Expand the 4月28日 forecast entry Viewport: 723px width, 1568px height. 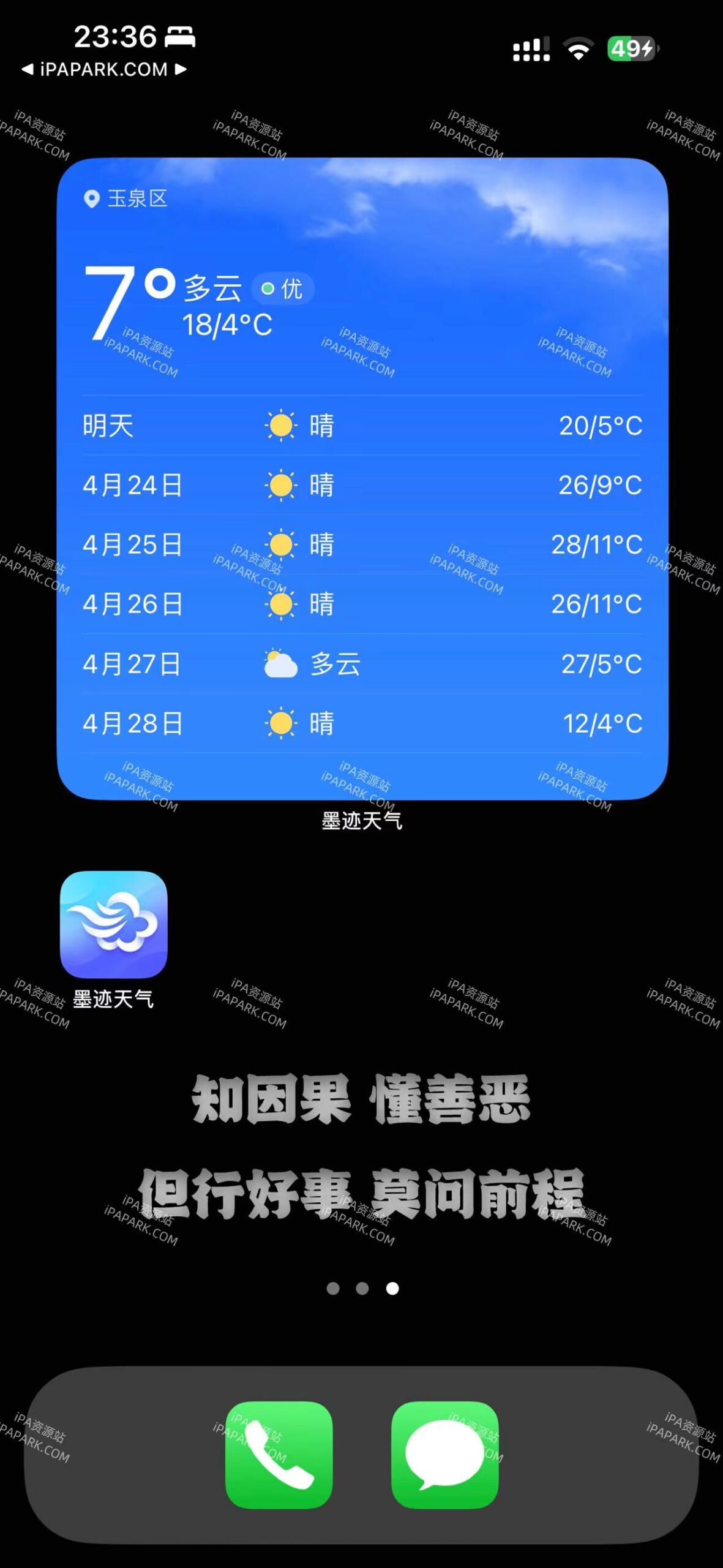[361, 725]
